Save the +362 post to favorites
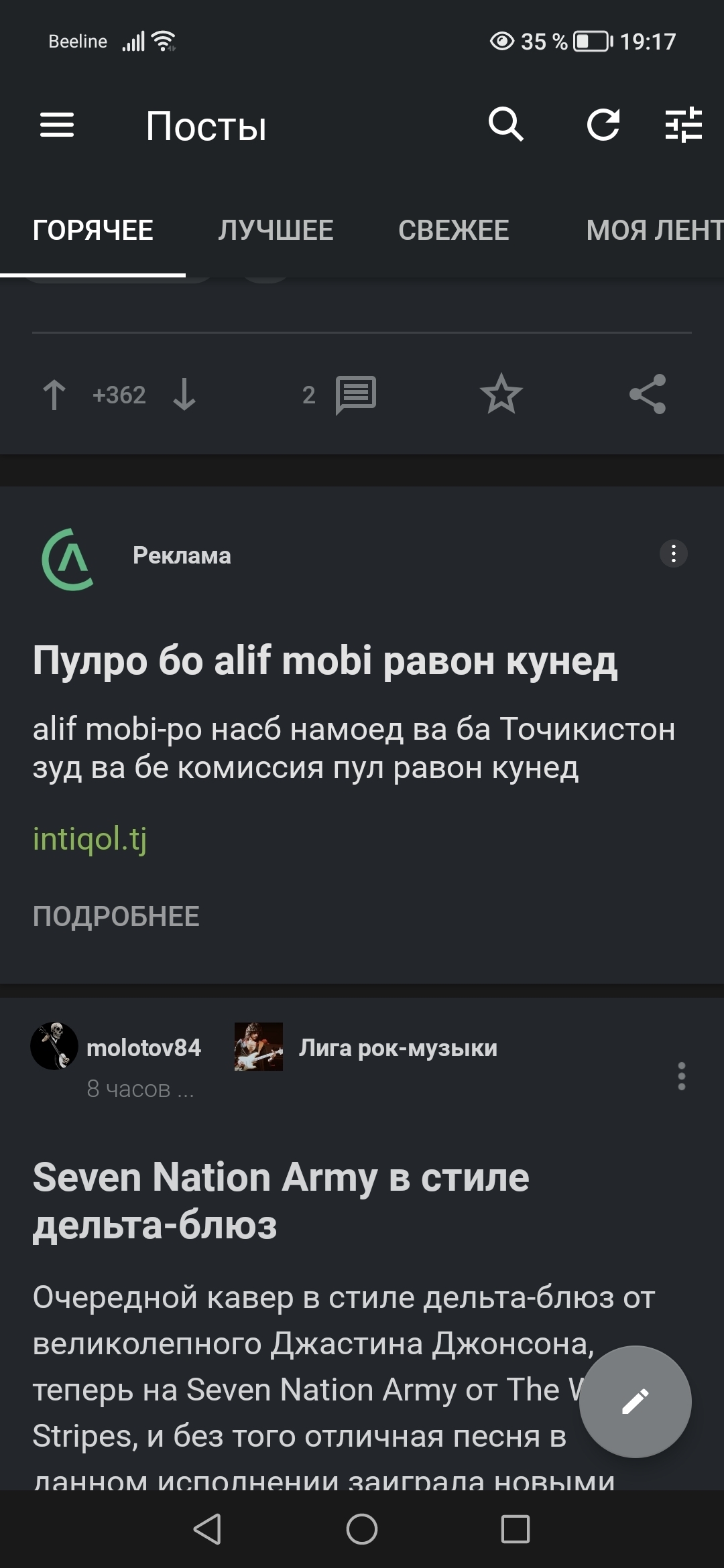 click(501, 394)
